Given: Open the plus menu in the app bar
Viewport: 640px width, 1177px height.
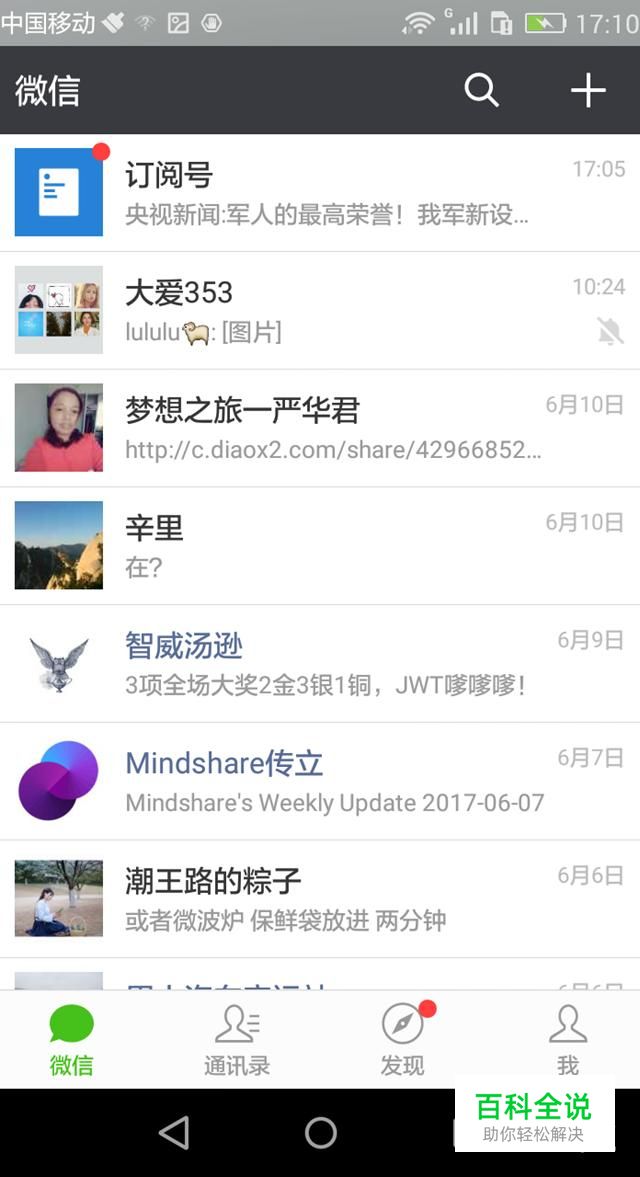Looking at the screenshot, I should pos(588,90).
